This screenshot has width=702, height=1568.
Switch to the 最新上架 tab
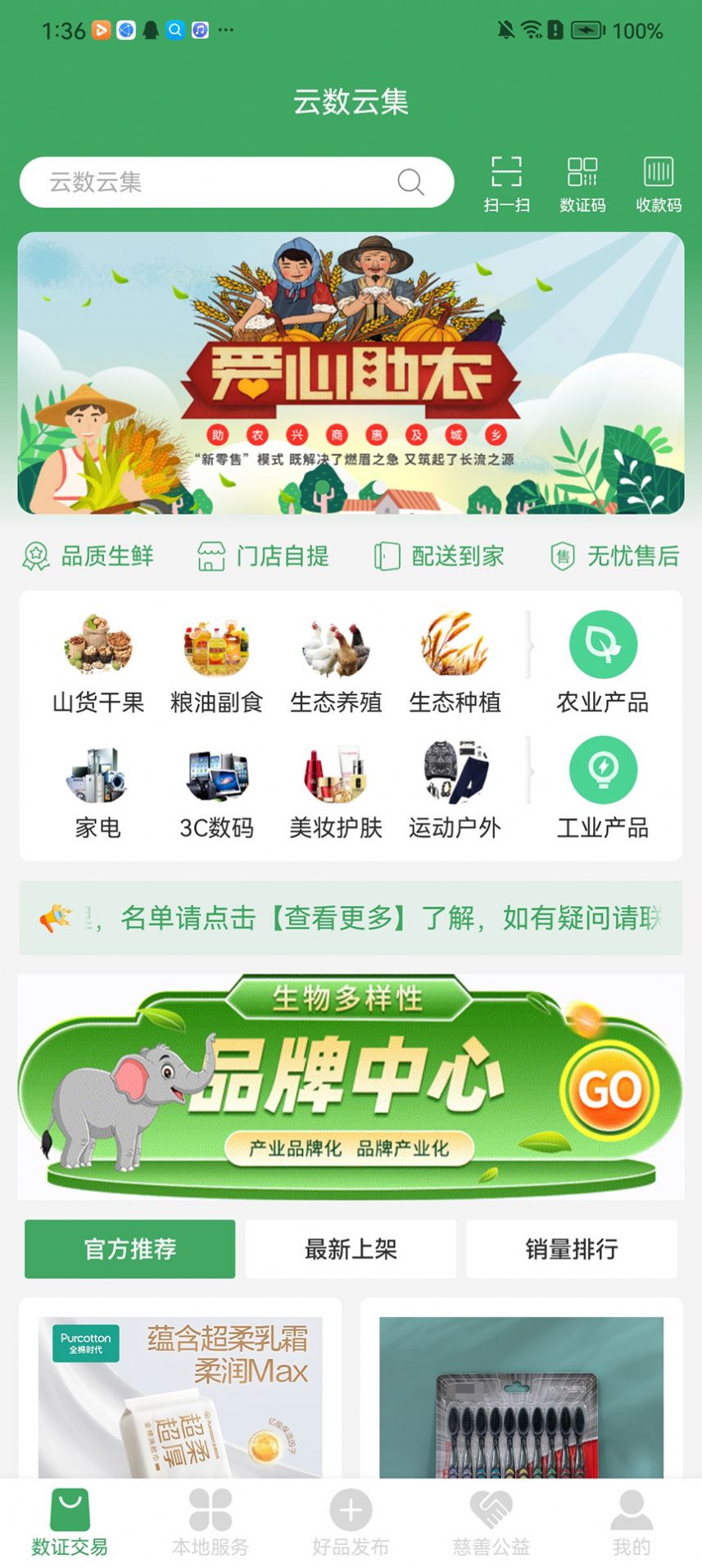click(x=351, y=1249)
